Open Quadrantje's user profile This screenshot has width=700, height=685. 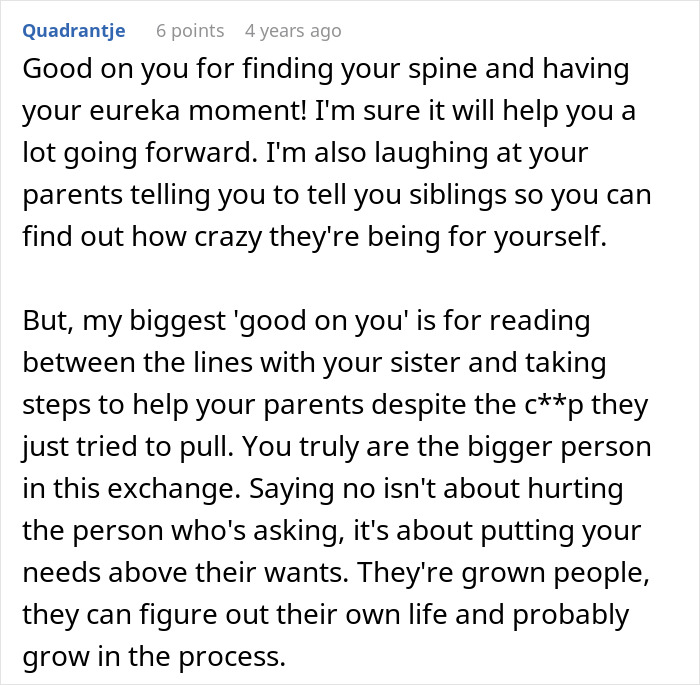(x=73, y=31)
